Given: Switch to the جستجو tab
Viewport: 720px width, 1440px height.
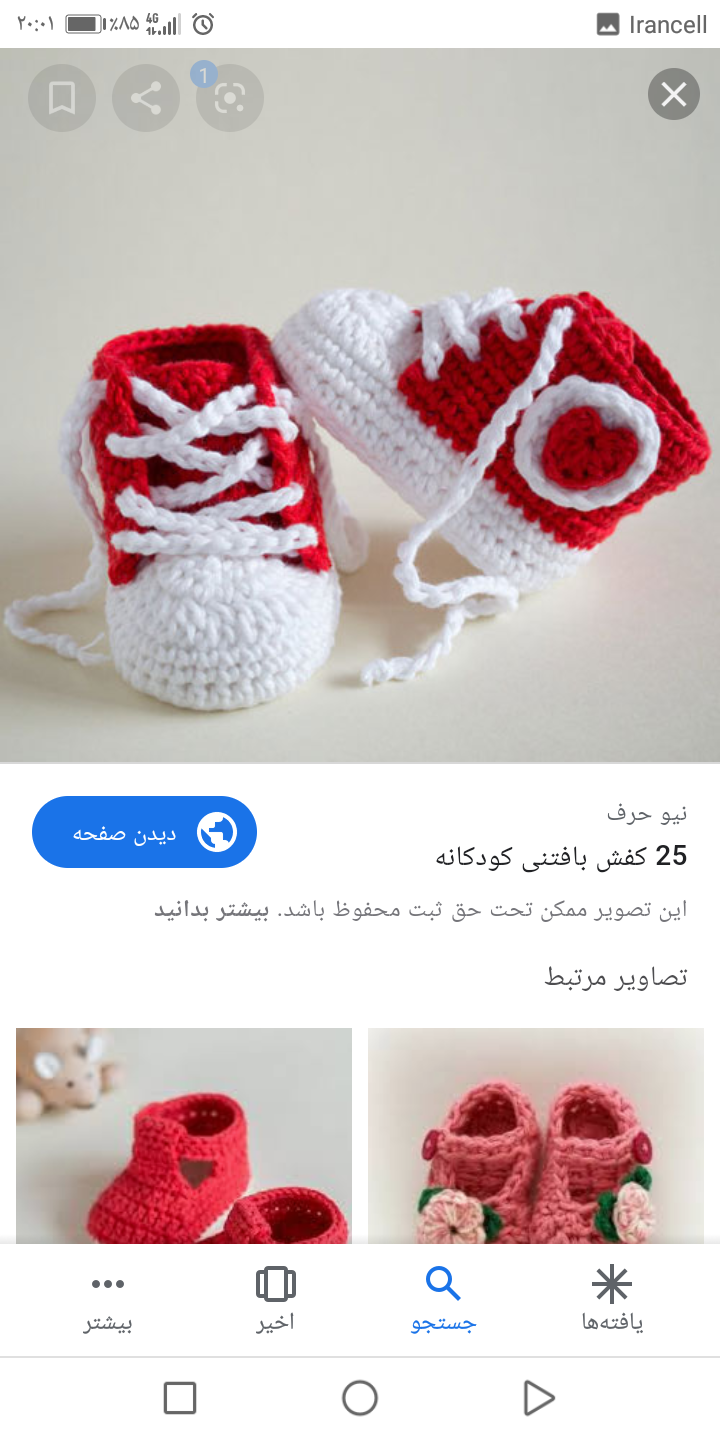Looking at the screenshot, I should click(x=443, y=1300).
